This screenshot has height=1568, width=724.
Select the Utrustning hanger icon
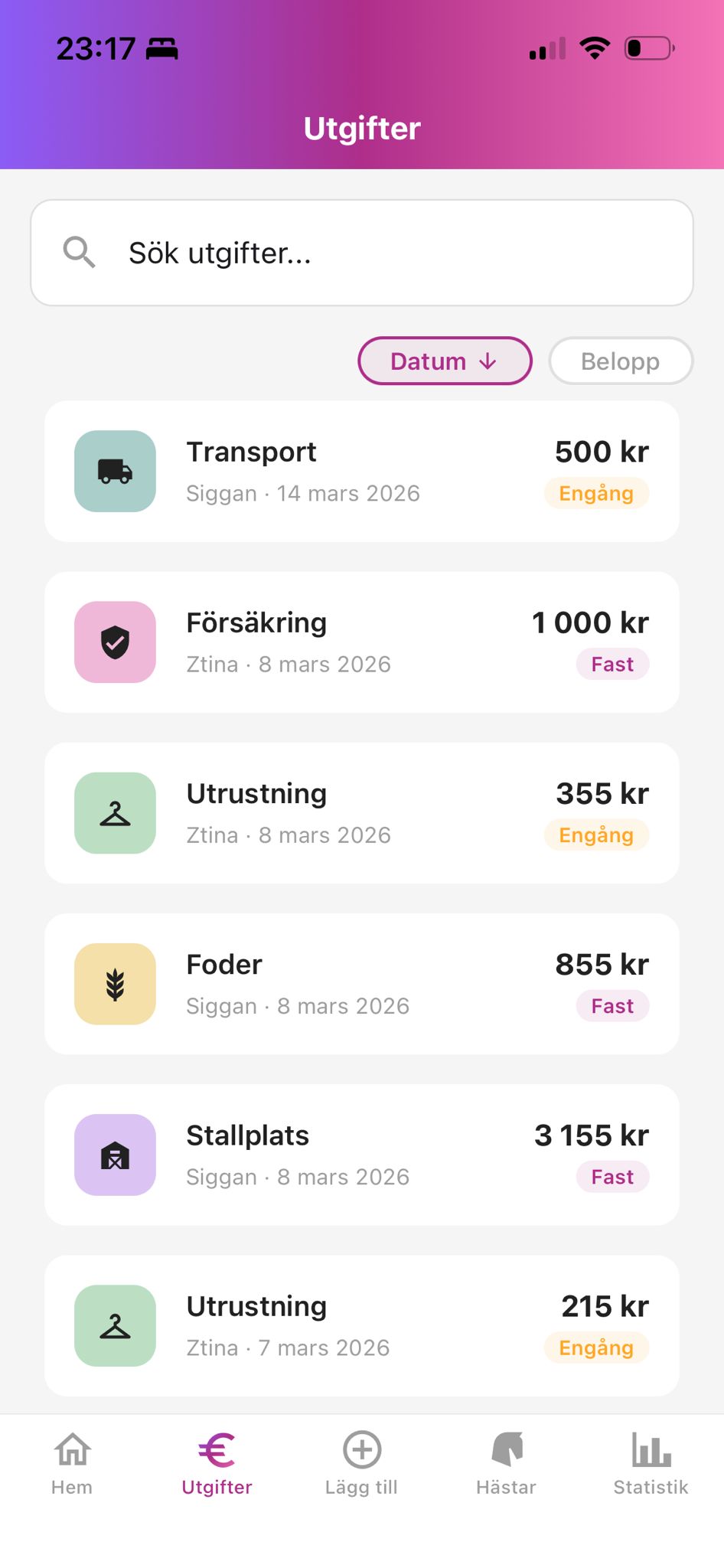click(113, 812)
